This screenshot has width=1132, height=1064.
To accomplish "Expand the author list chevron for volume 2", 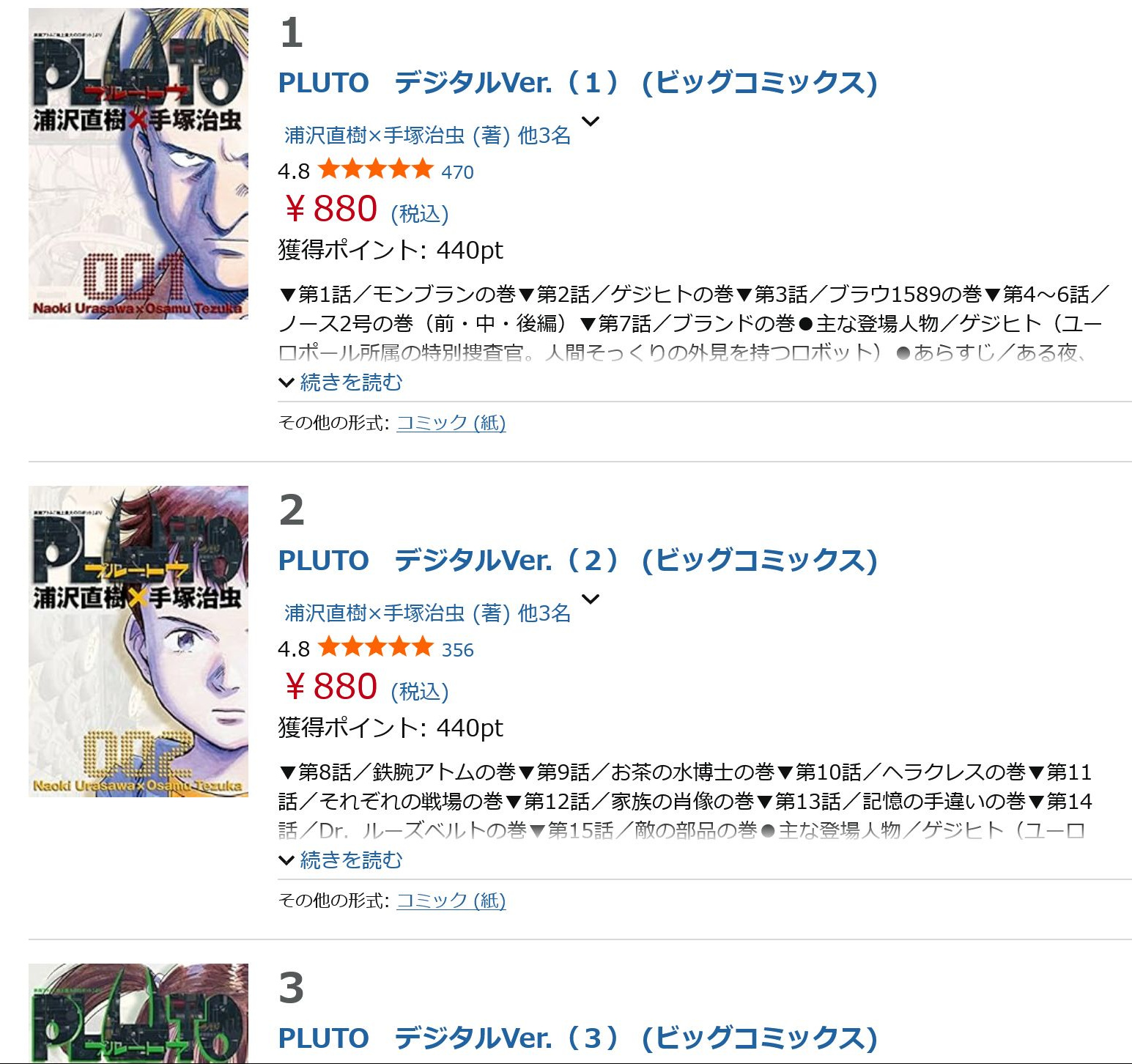I will point(591,599).
